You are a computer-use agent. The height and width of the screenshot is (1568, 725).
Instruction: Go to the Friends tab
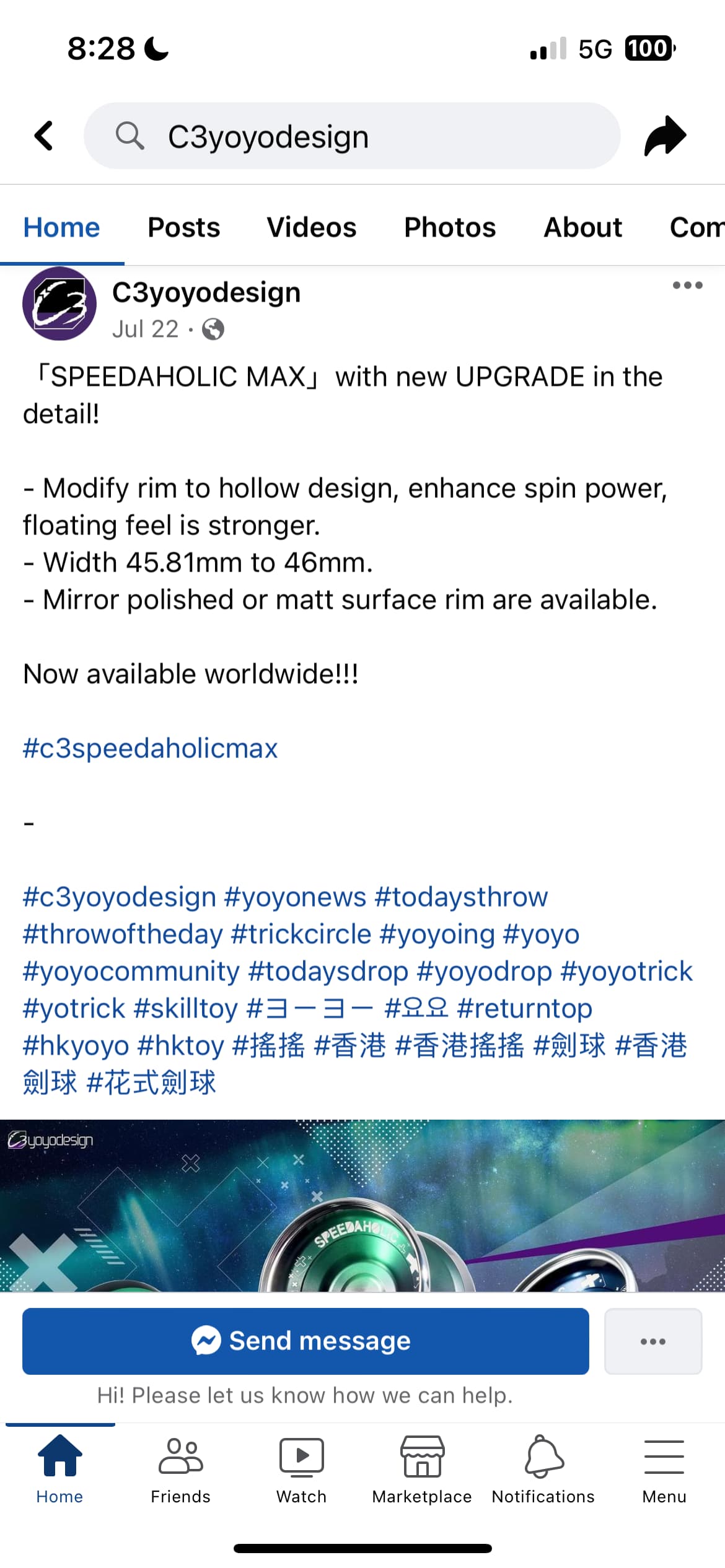tap(180, 1469)
